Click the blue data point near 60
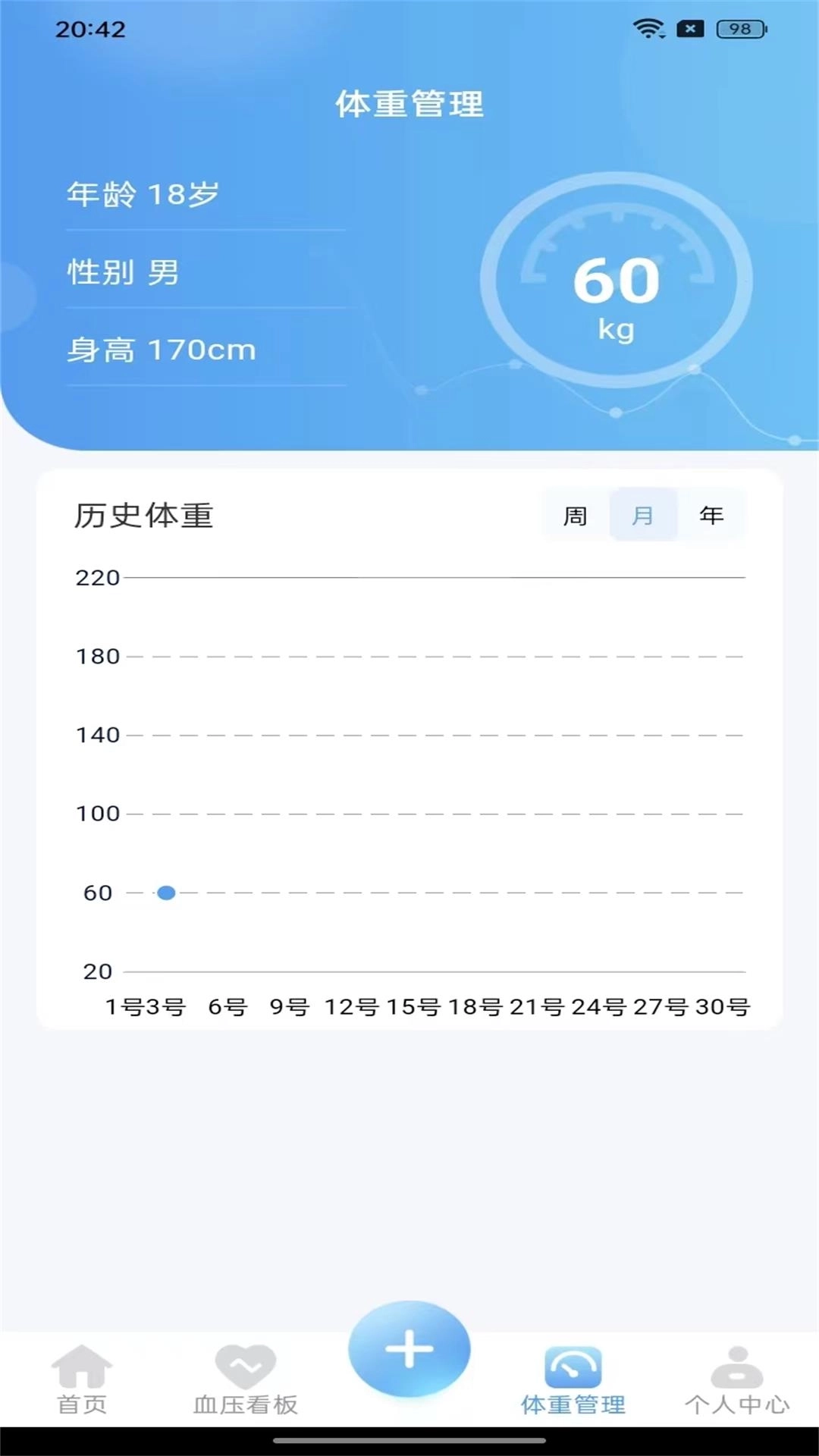Viewport: 819px width, 1456px height. [165, 893]
